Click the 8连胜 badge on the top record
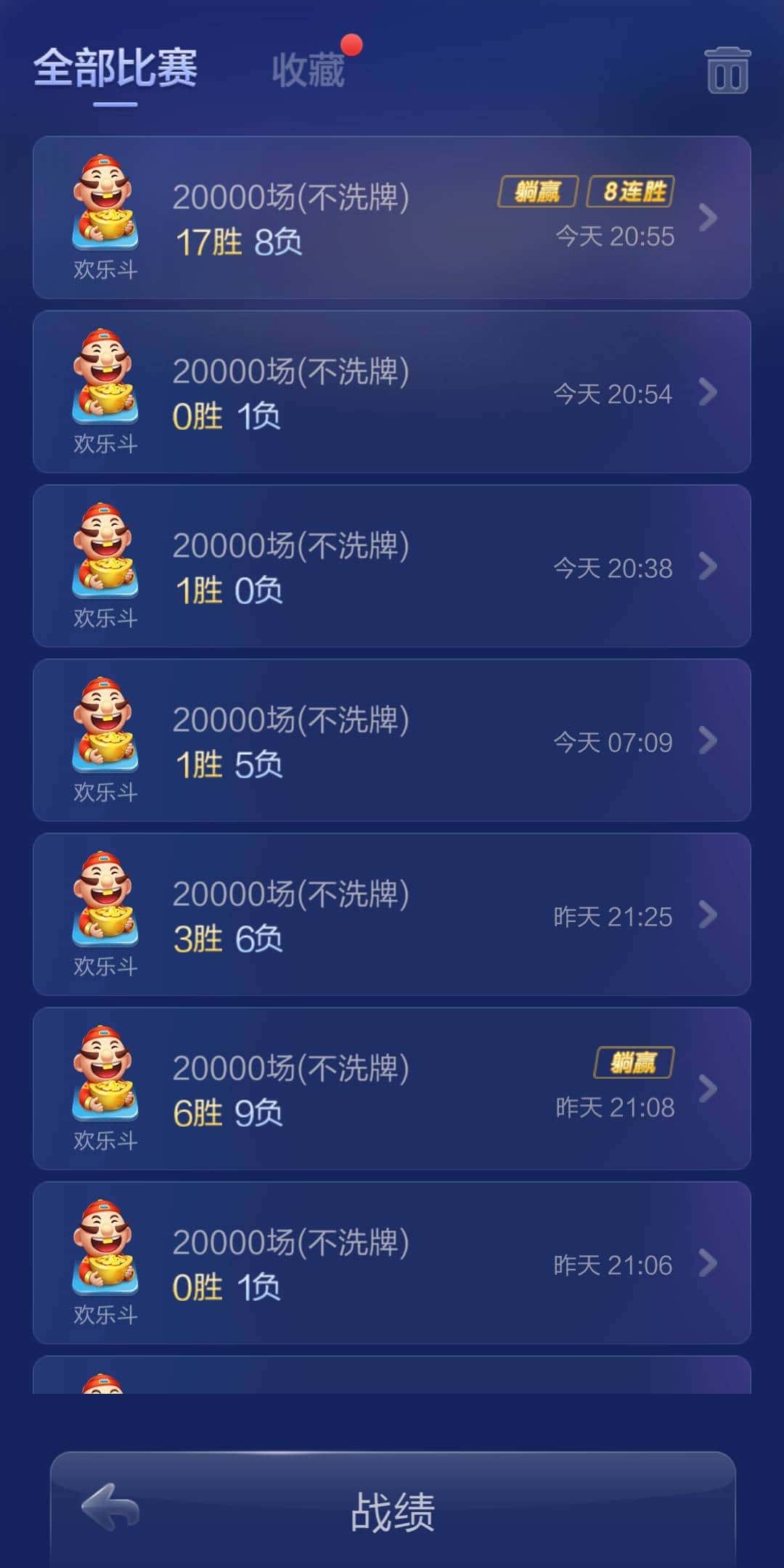This screenshot has width=784, height=1568. [x=631, y=192]
